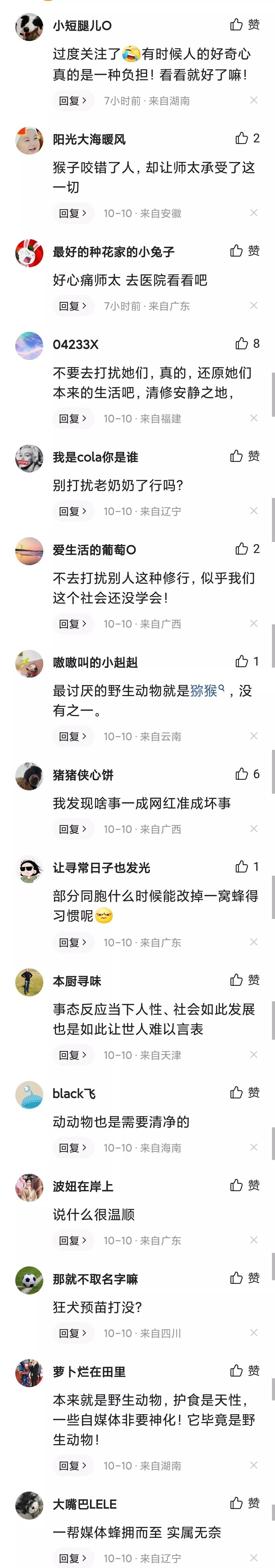Dismiss 本厨寻味's comment
The width and height of the screenshot is (275, 1568).
(254, 1054)
